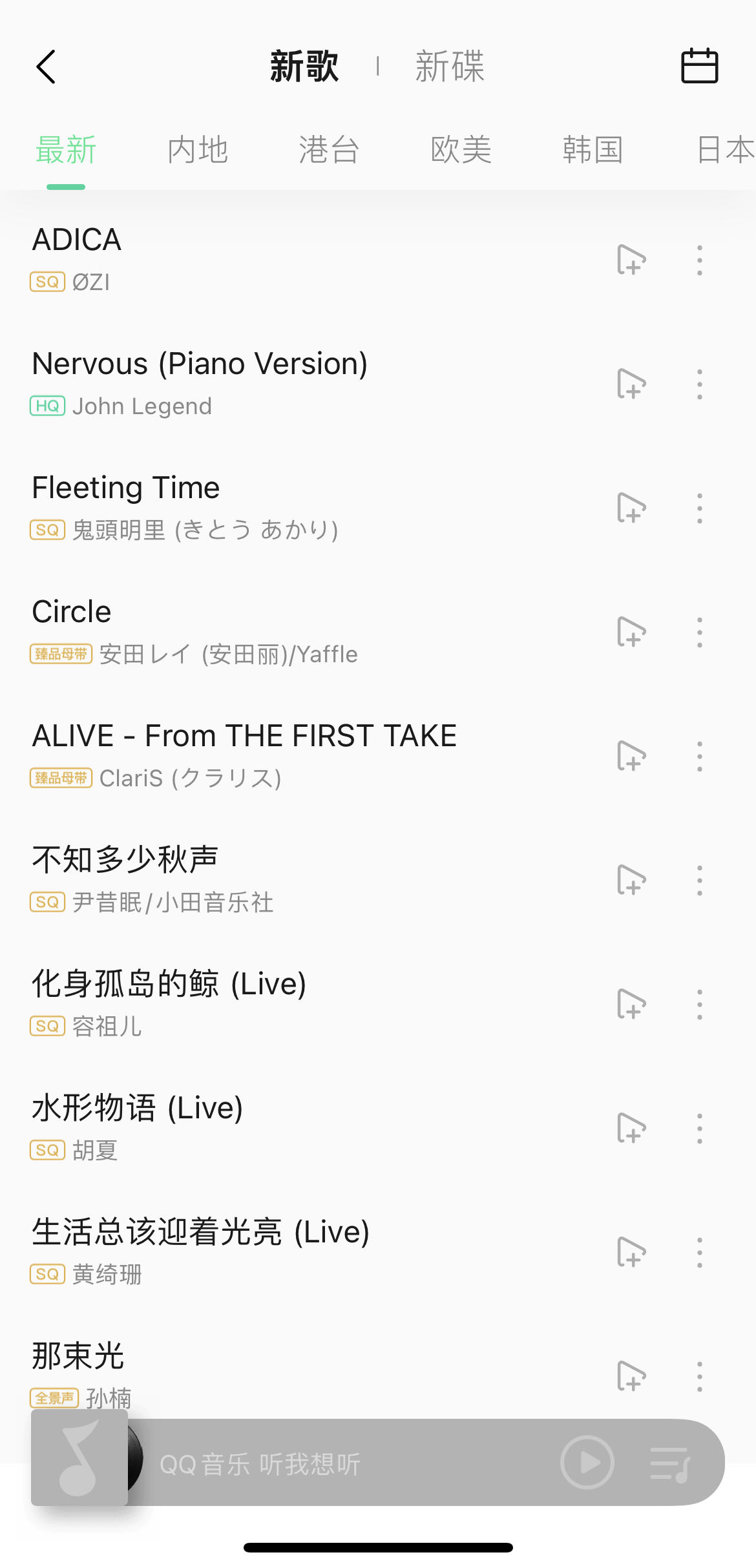Switch to the 新碟 tab

pos(449,67)
